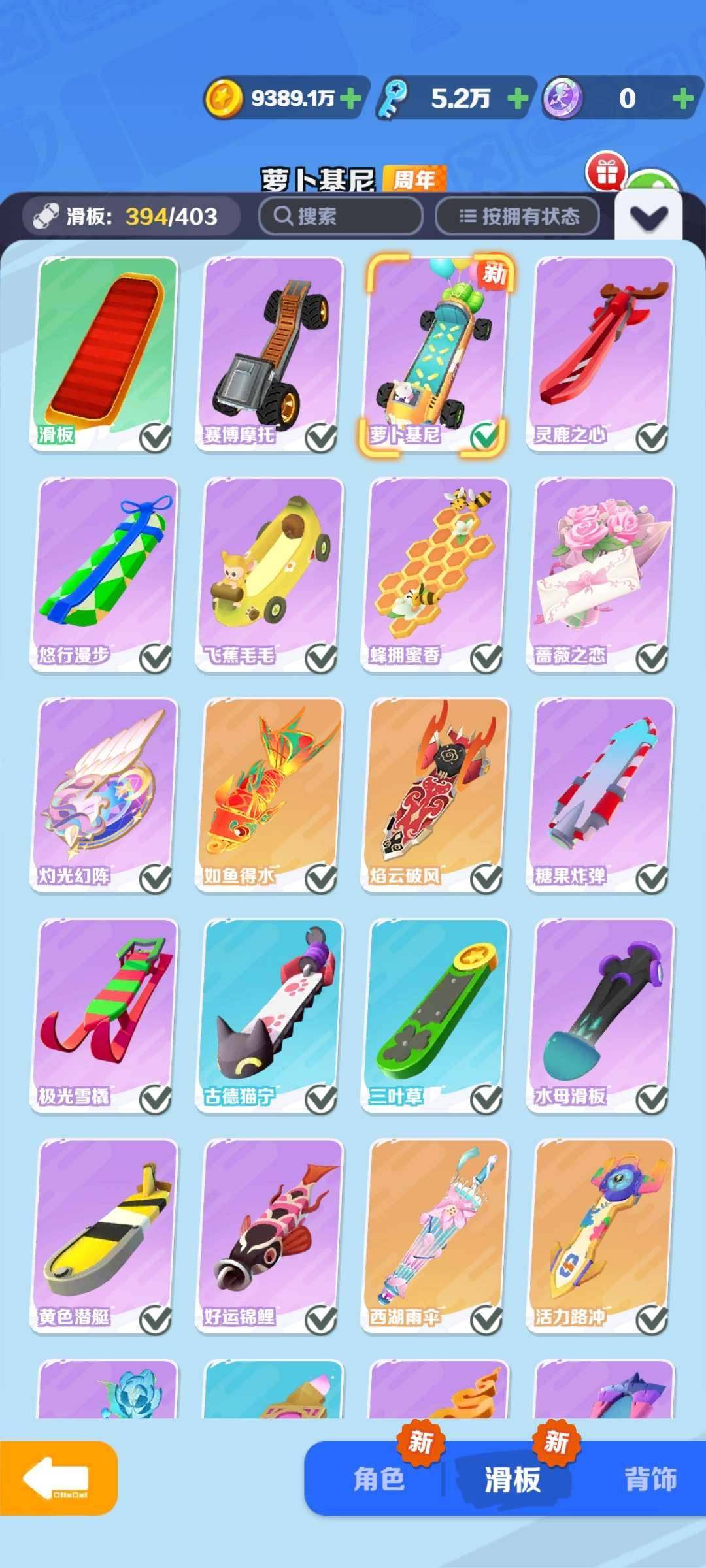
Task: Choose the 西湖雨伞 umbrella board
Action: 435,1235
